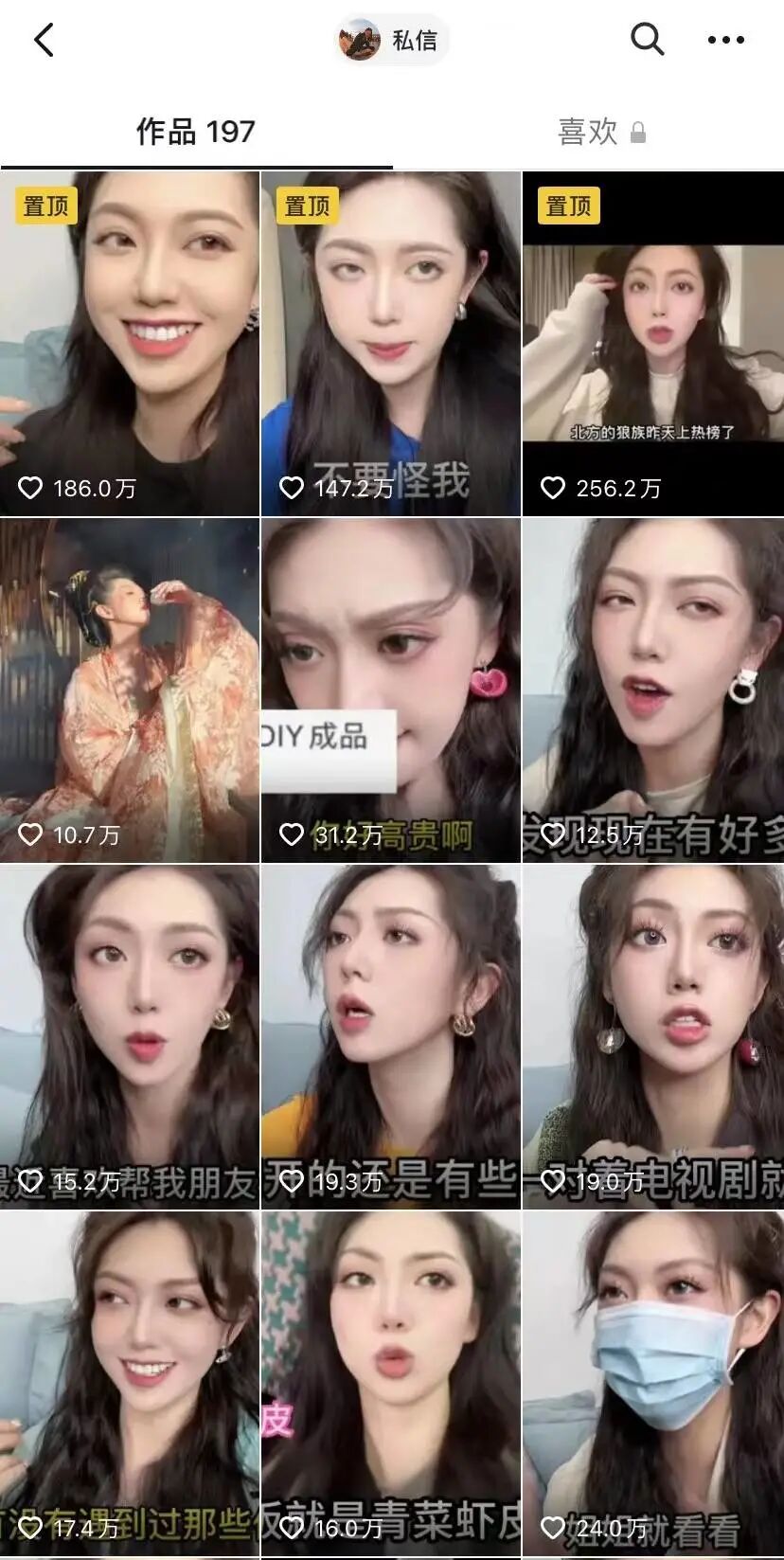Go back using the top-left arrow

tap(44, 40)
